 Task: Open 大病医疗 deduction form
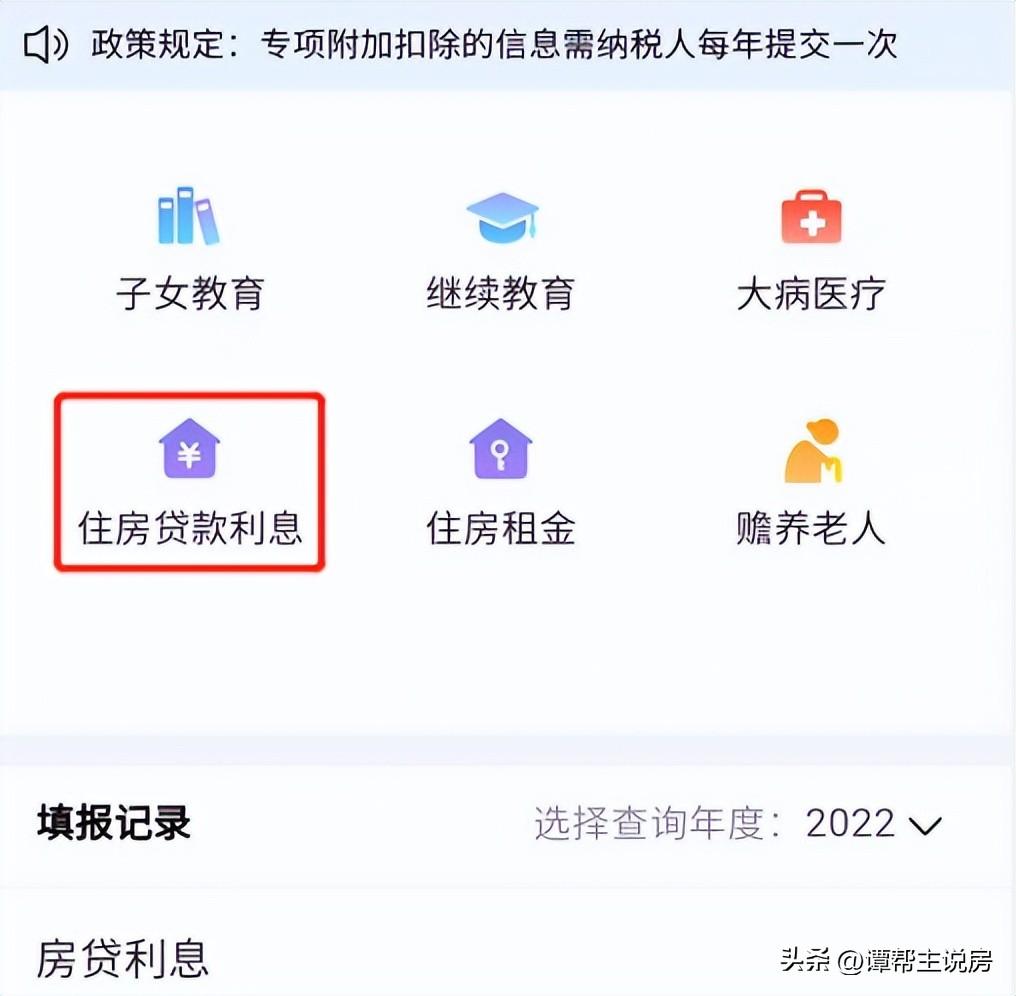[811, 250]
